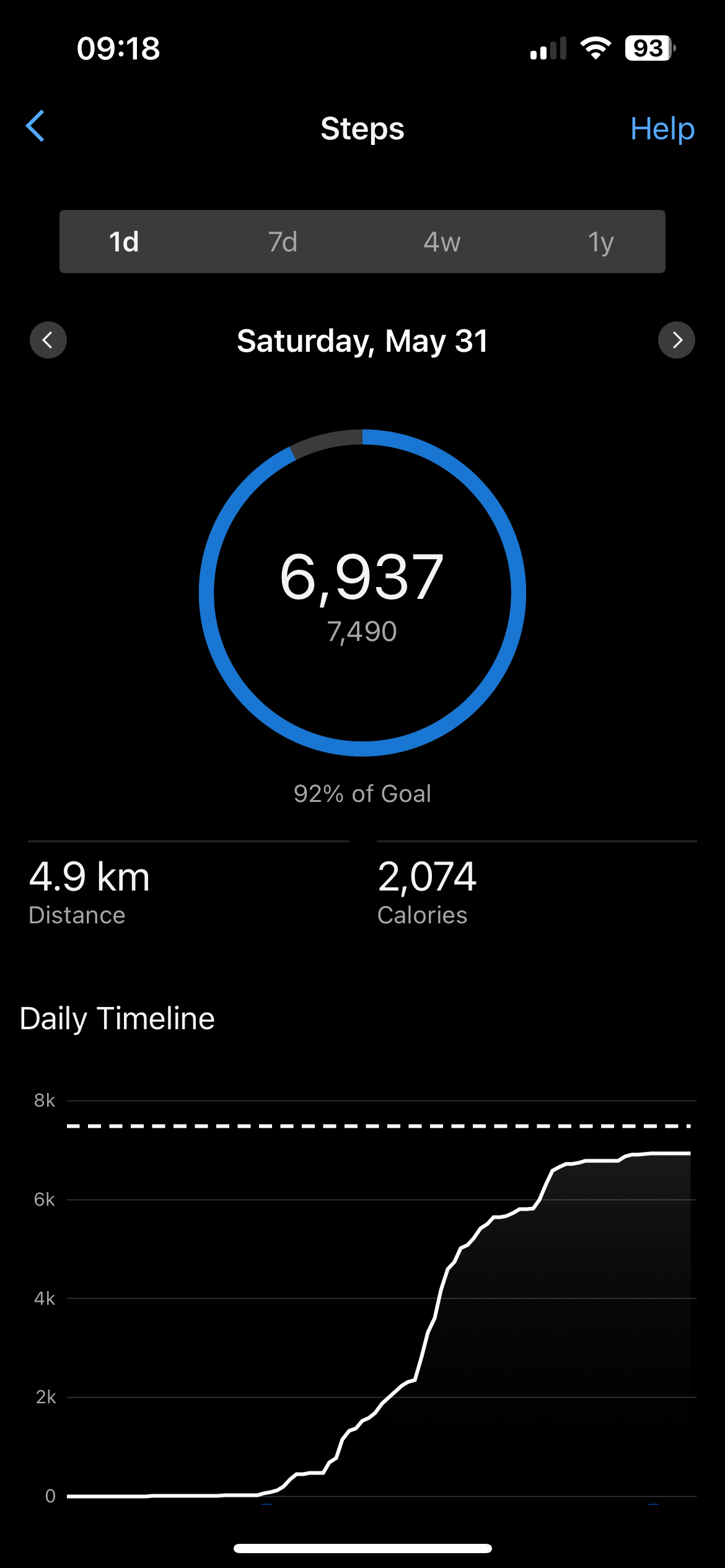Select the 1d view
The height and width of the screenshot is (1568, 725).
[x=124, y=242]
